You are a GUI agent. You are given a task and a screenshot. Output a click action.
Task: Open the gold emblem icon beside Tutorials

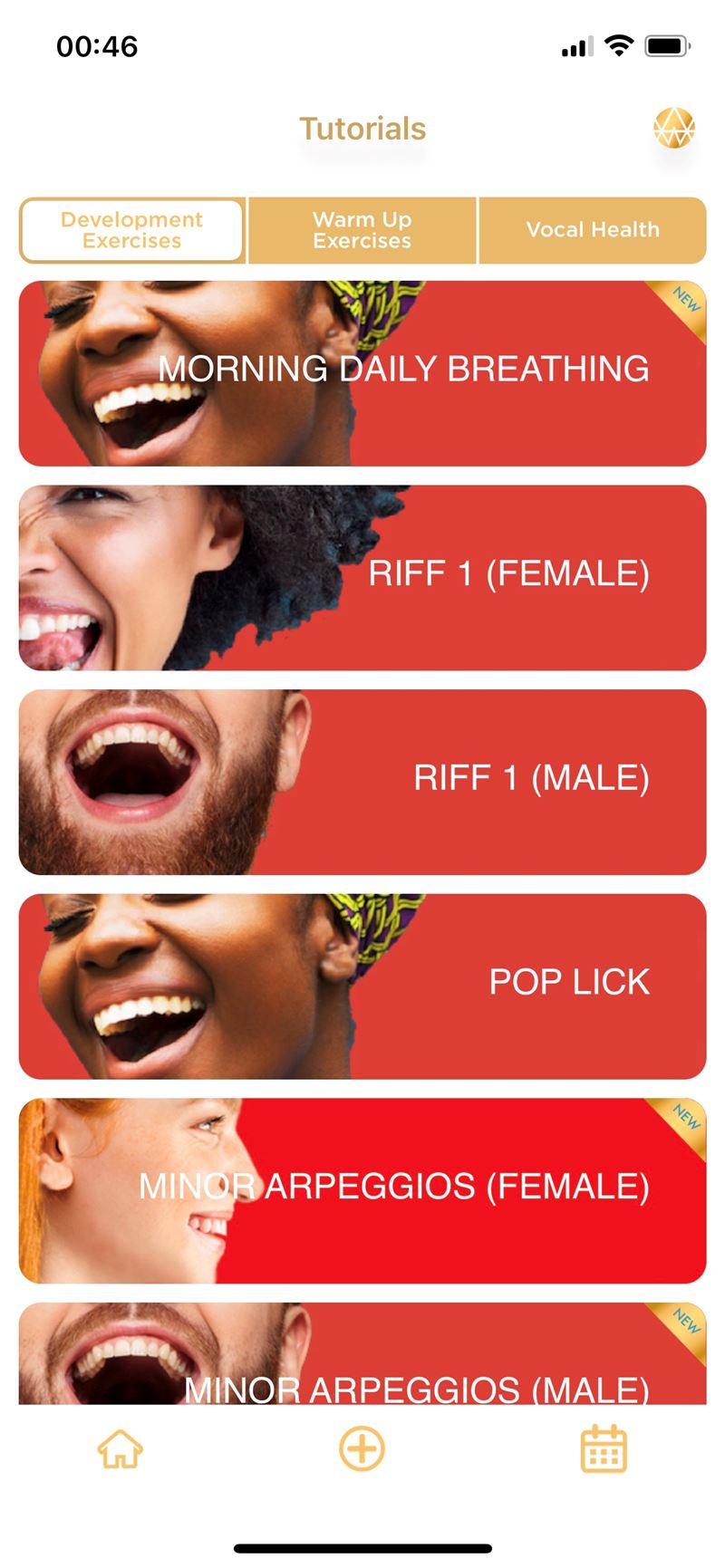(674, 128)
